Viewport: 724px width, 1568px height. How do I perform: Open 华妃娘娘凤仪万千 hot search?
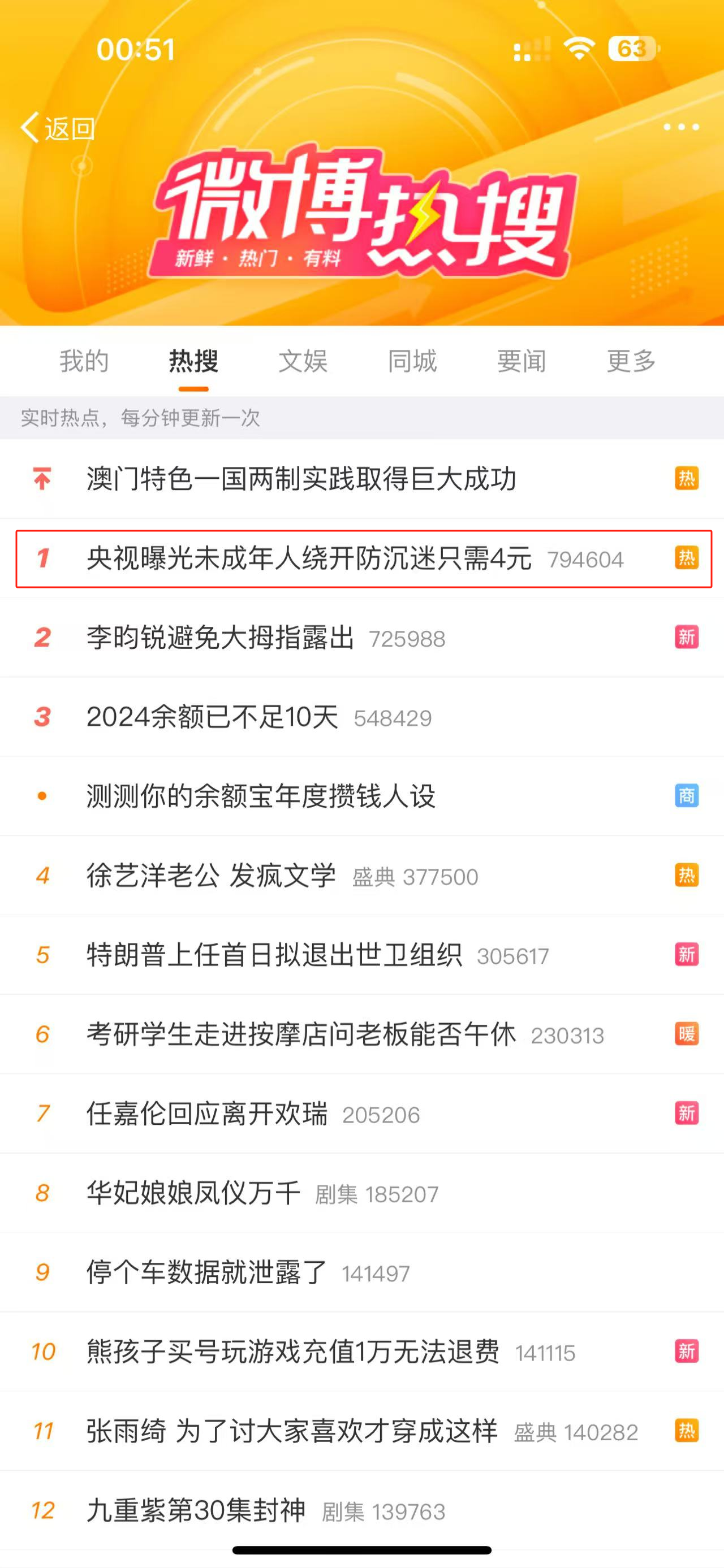coord(193,1193)
